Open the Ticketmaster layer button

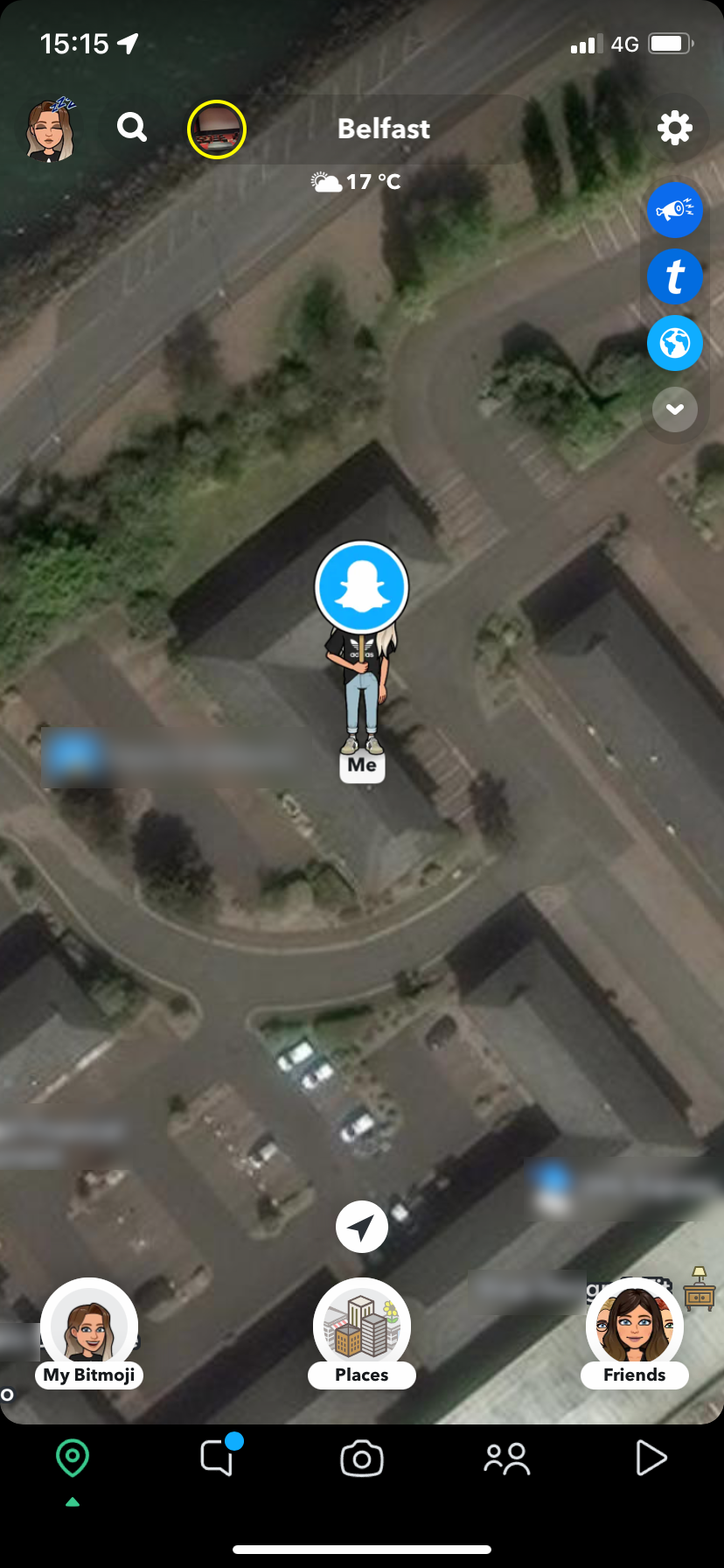pyautogui.click(x=674, y=276)
